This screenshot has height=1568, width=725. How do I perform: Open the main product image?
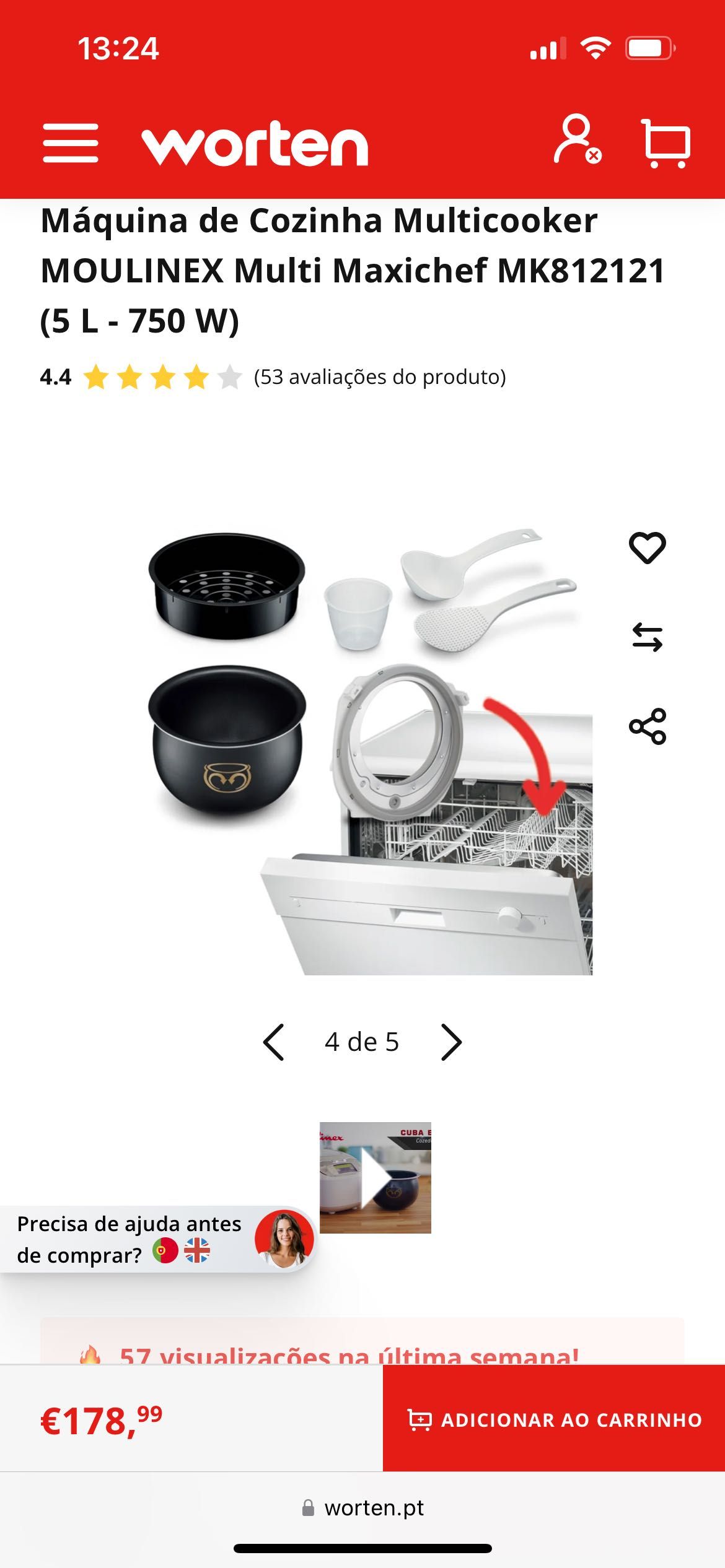point(370,751)
